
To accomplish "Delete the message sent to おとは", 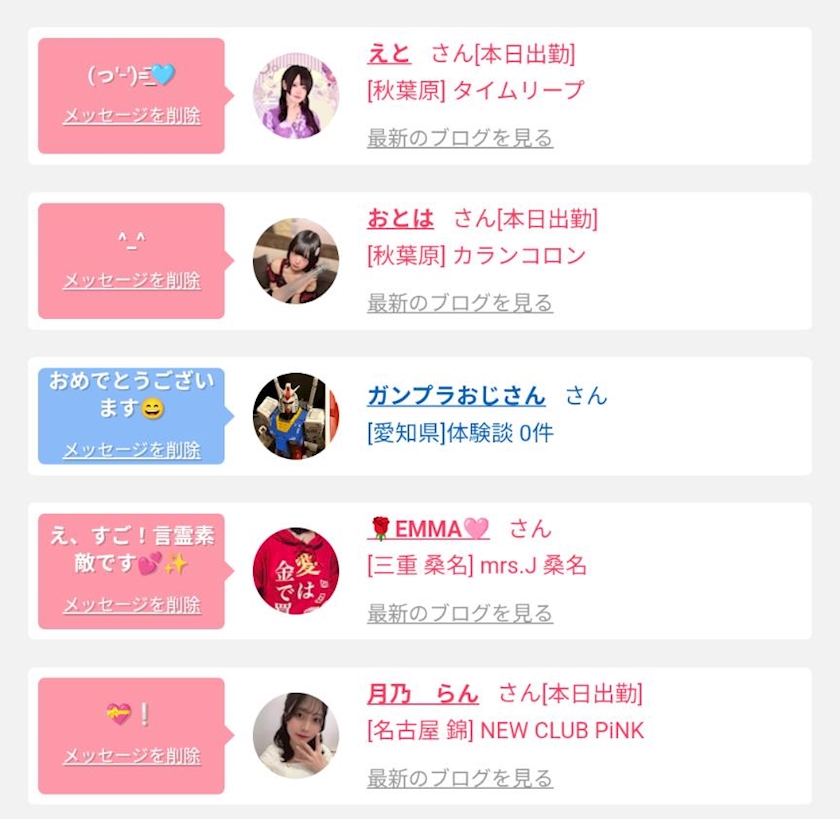I will coord(132,281).
